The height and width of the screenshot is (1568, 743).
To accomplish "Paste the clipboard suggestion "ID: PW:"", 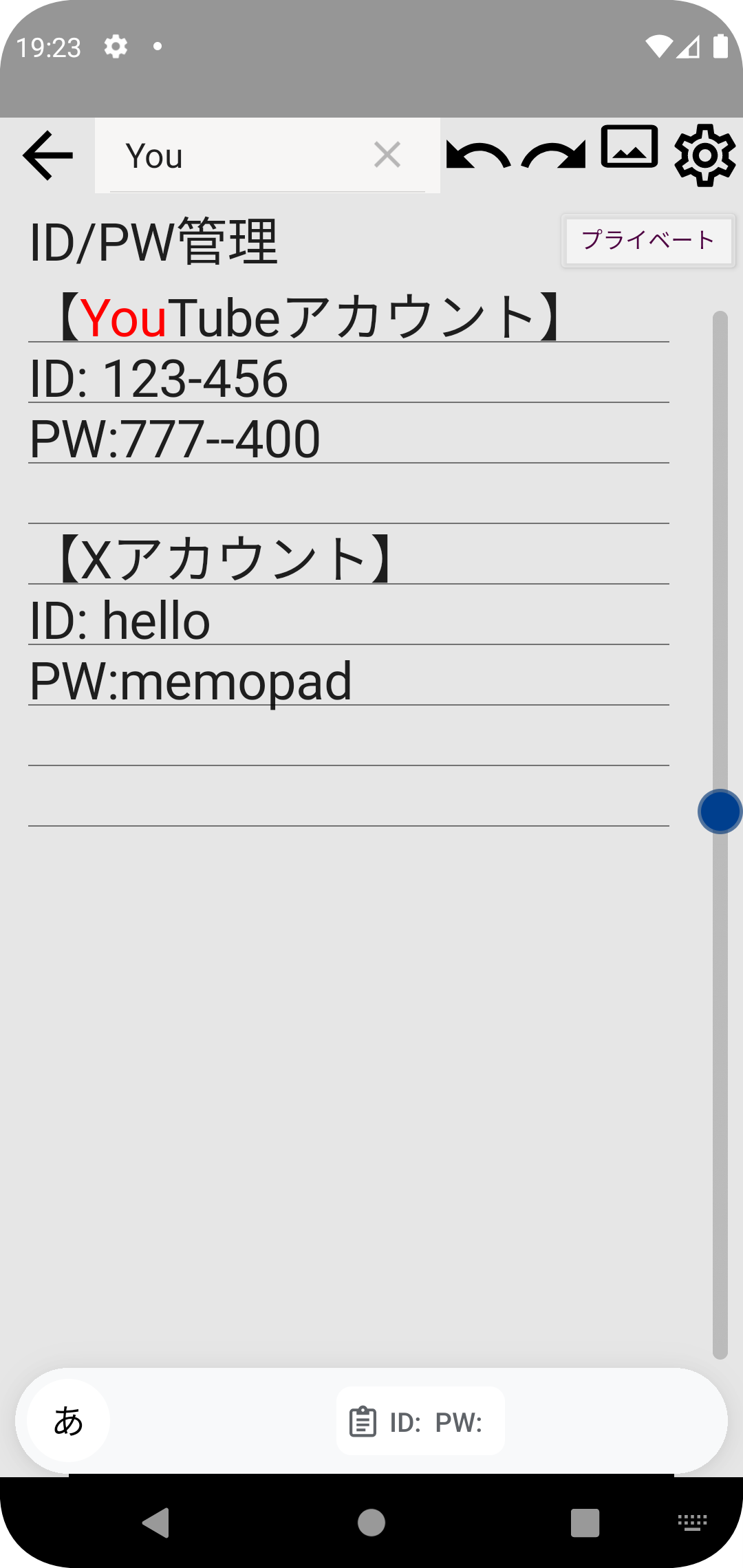I will tap(421, 1422).
